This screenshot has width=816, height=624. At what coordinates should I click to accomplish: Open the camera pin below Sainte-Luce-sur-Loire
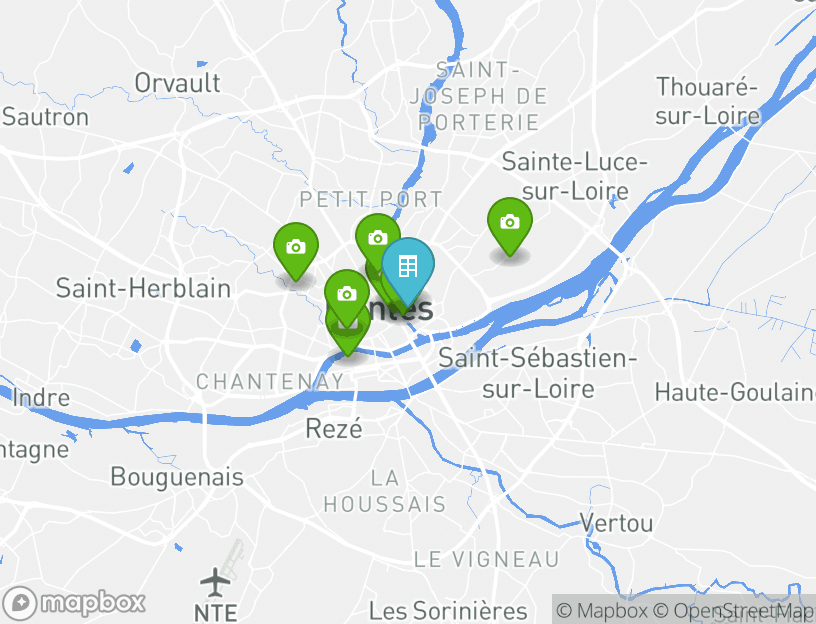click(x=509, y=223)
